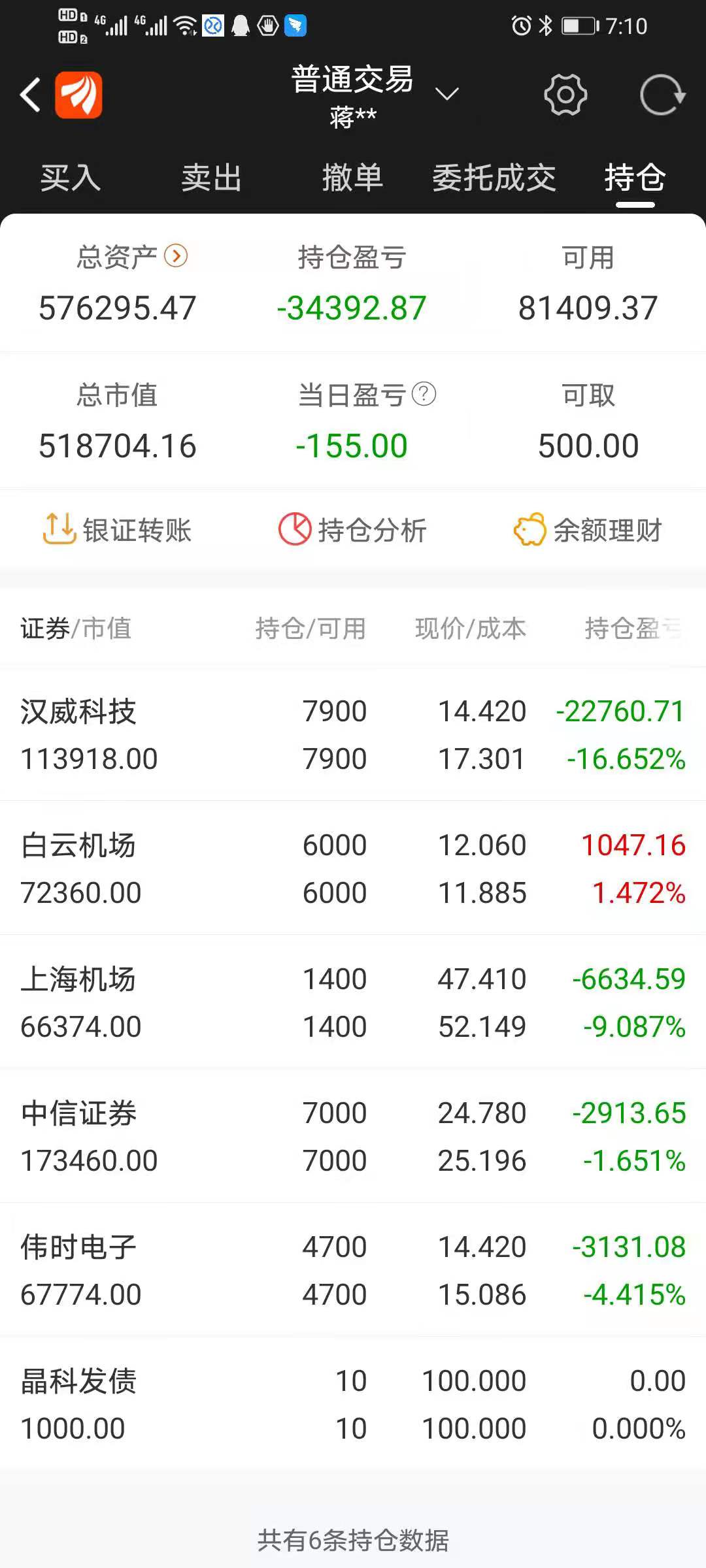
Task: Tap the arrow icon beside 总资产
Action: click(174, 257)
